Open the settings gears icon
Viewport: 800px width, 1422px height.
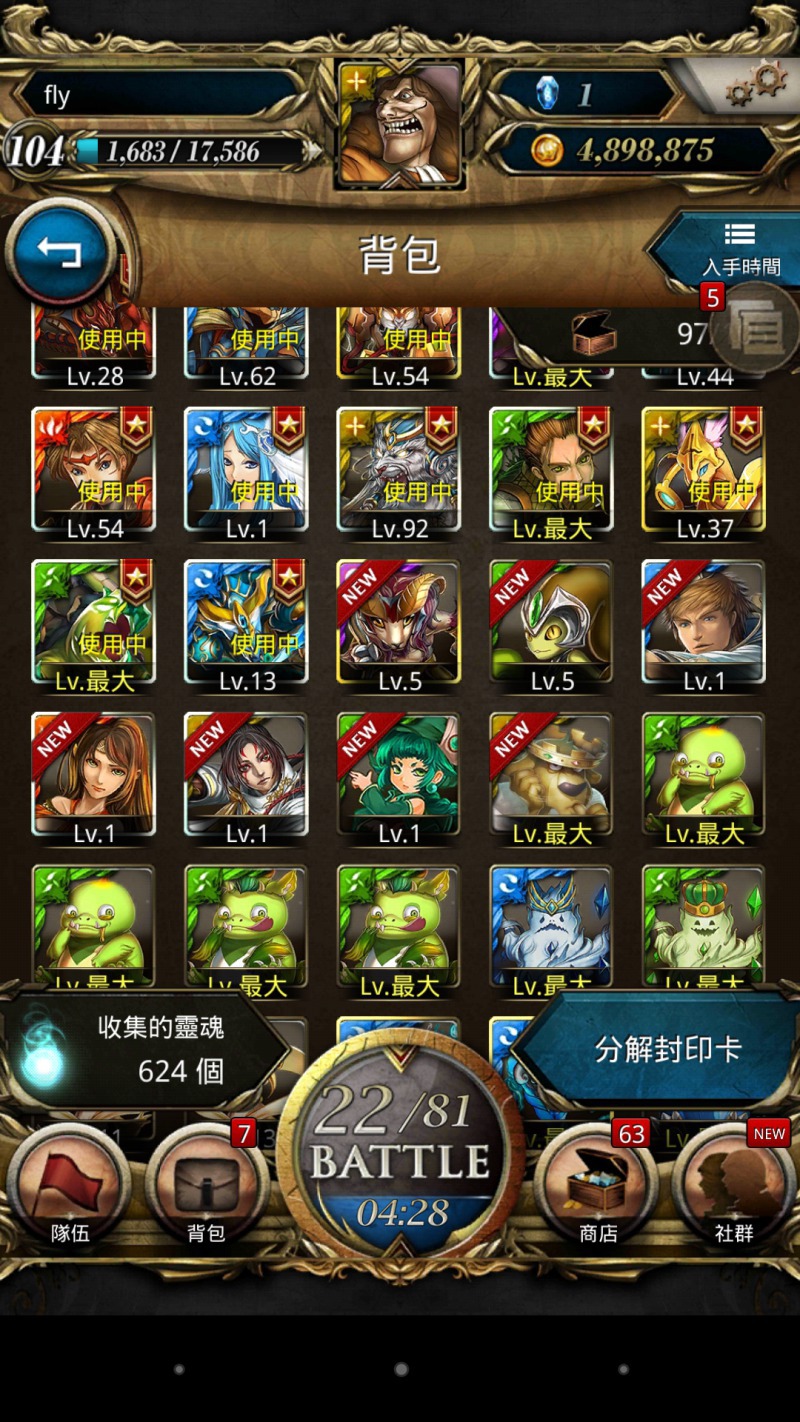[x=754, y=87]
